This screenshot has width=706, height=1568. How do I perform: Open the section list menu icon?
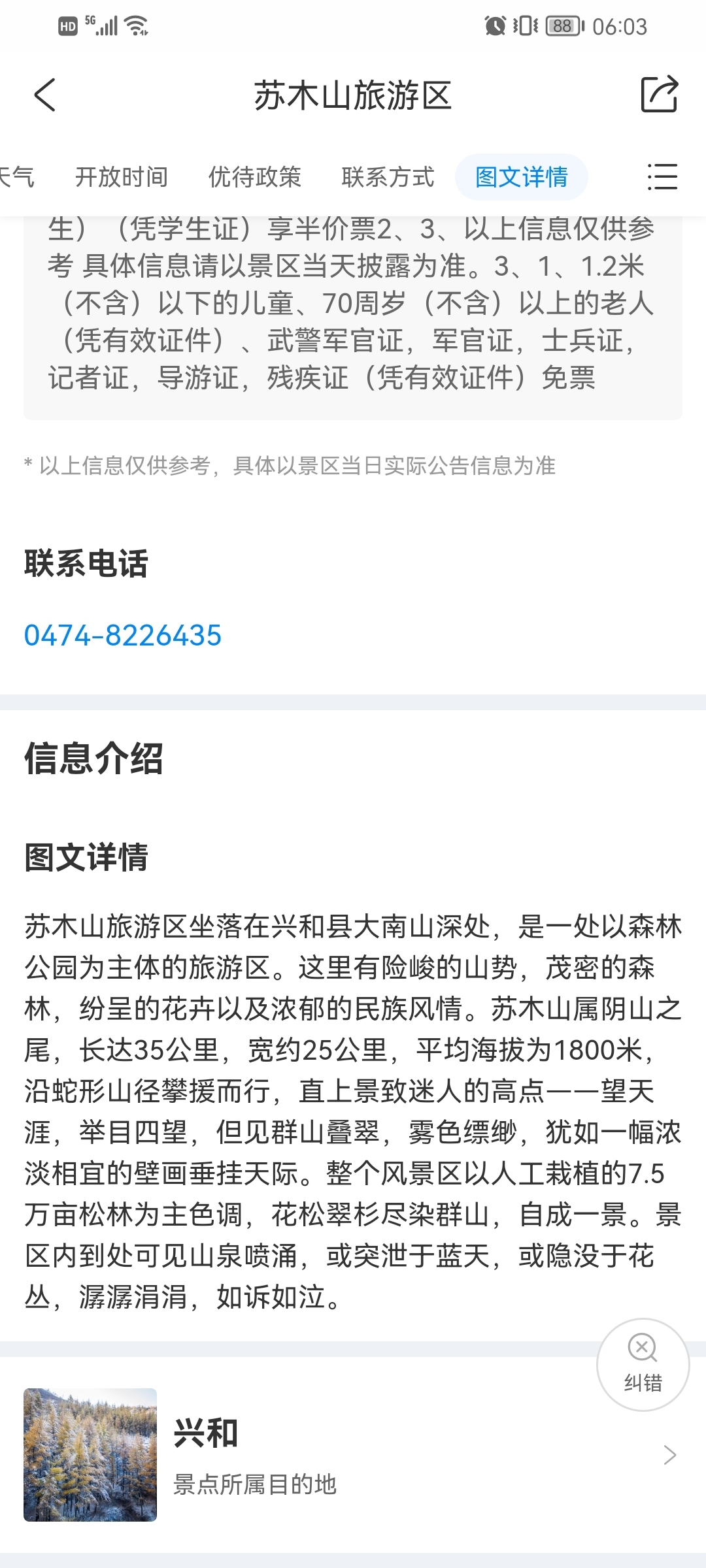(662, 177)
